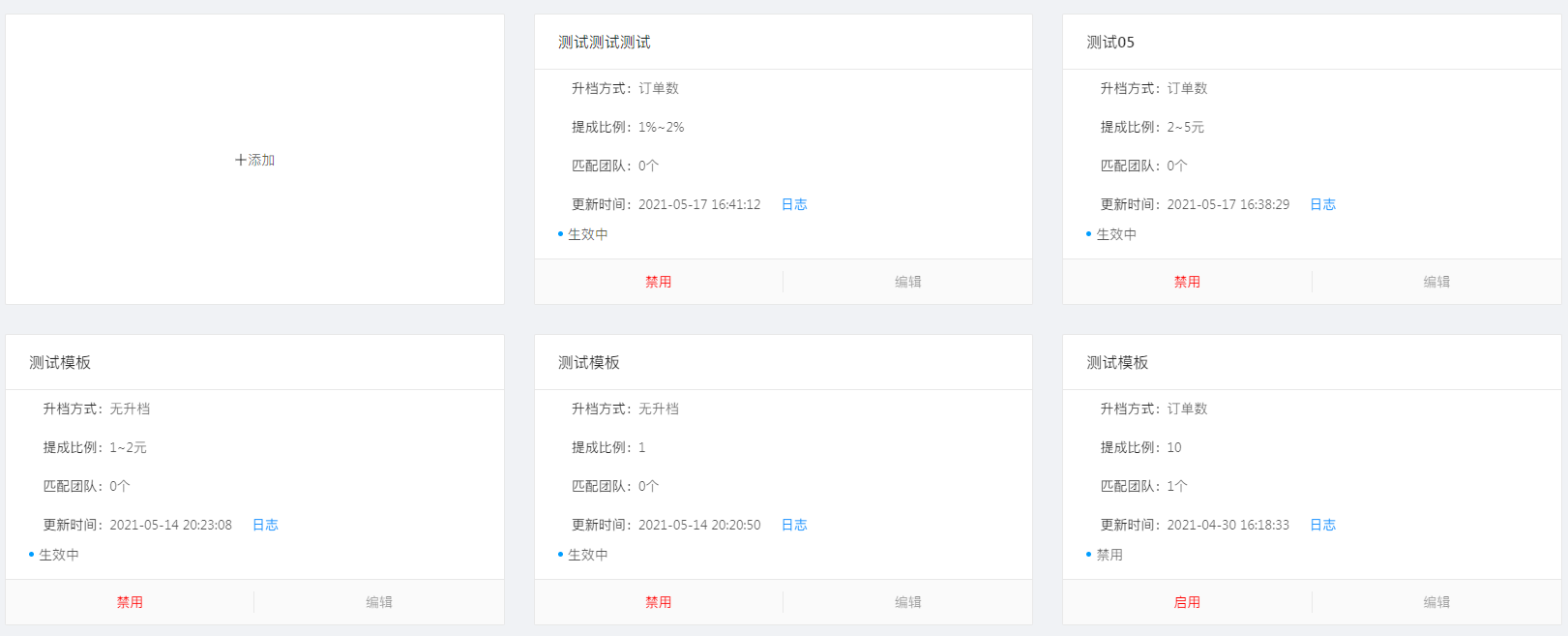The height and width of the screenshot is (636, 1568).
Task: Tap 禁用 on the 测试测试测试 card
Action: tap(659, 282)
